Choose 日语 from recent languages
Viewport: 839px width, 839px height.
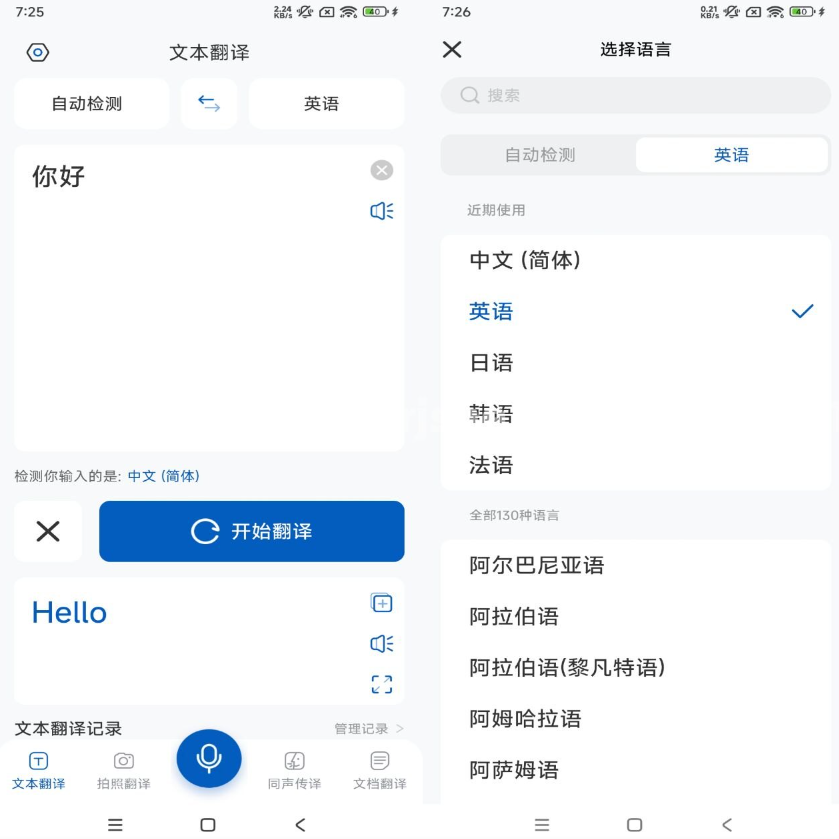point(492,362)
